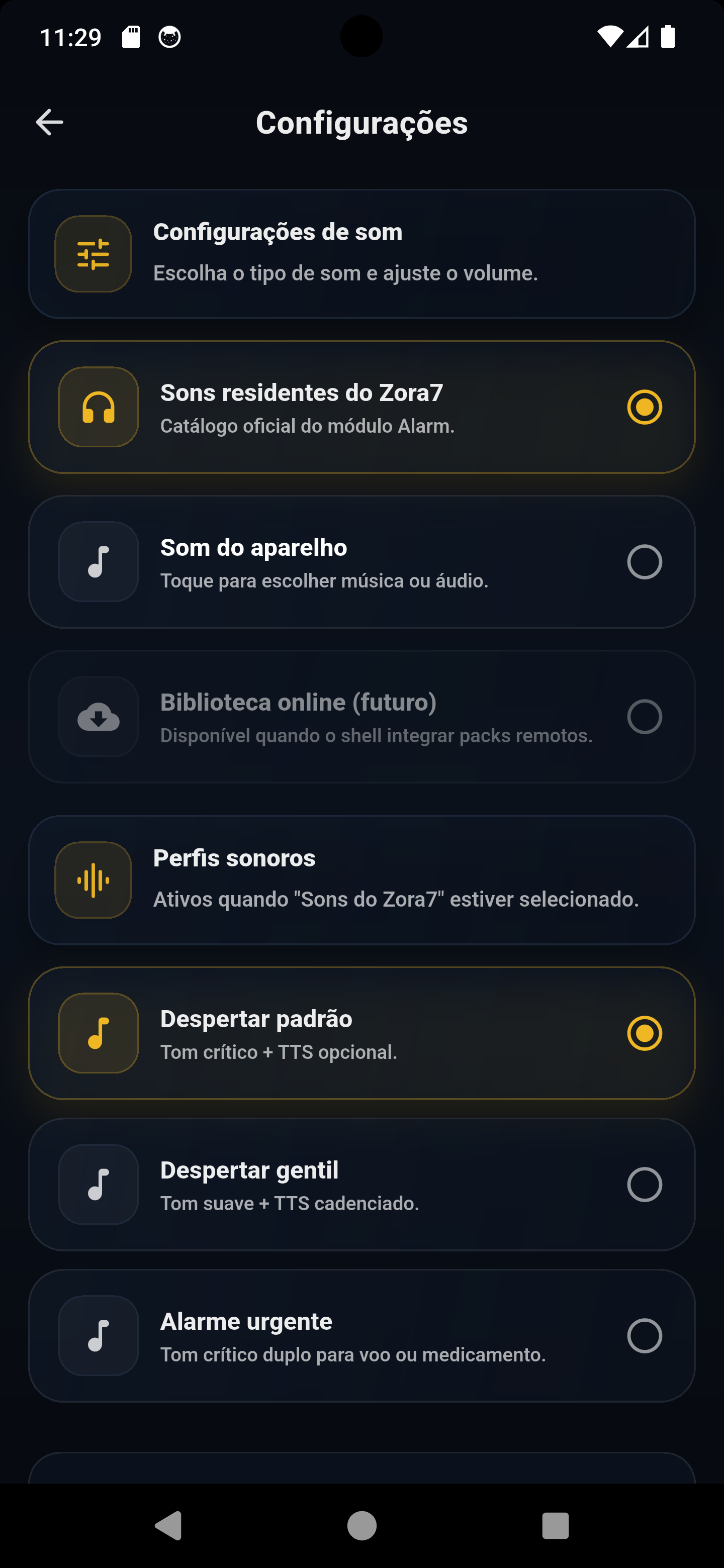724x1568 pixels.
Task: Click the music note icon for Som do aparelho
Action: [98, 562]
